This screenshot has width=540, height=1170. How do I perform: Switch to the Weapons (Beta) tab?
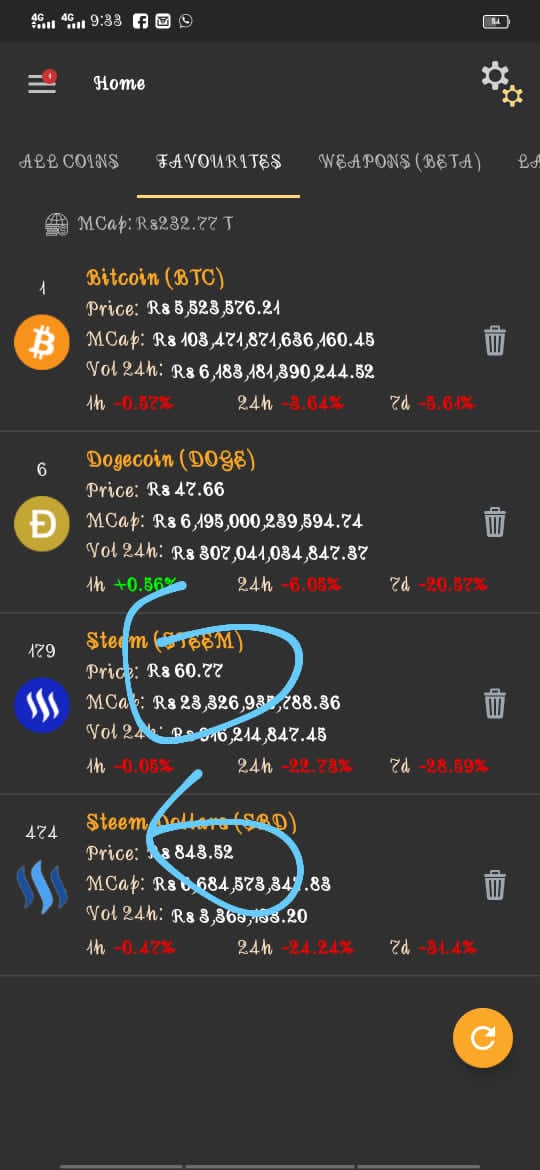tap(400, 161)
